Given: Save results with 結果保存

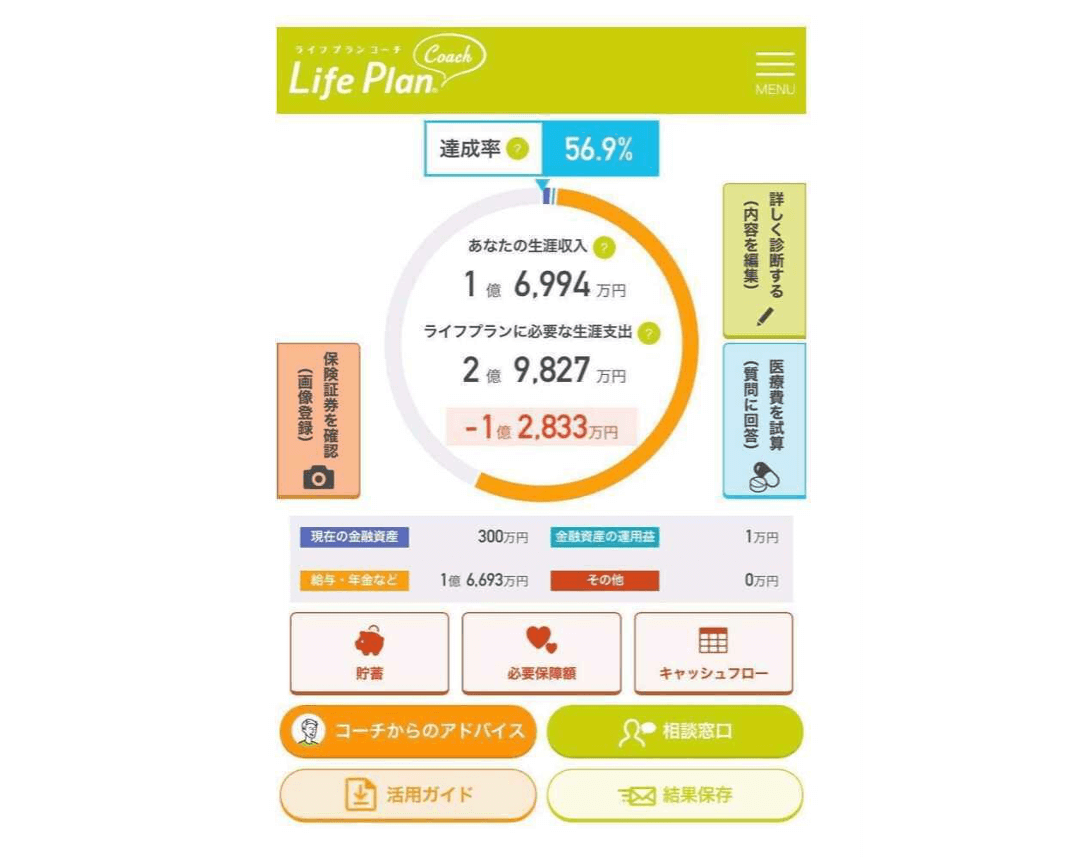Looking at the screenshot, I should (675, 795).
